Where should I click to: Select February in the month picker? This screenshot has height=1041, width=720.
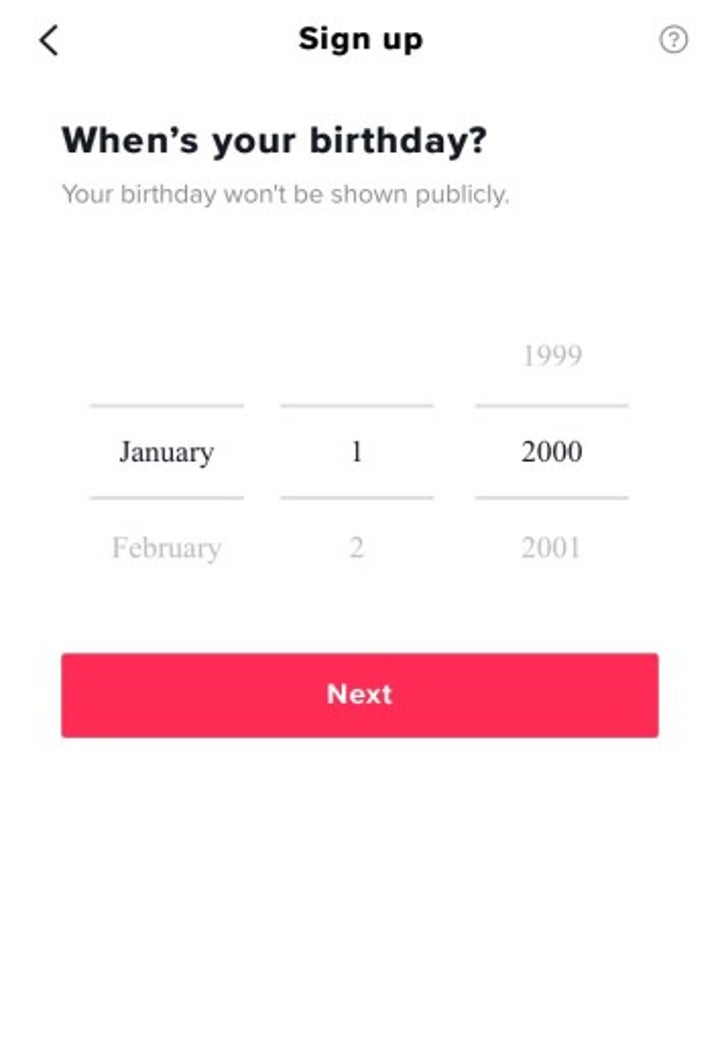pos(166,548)
